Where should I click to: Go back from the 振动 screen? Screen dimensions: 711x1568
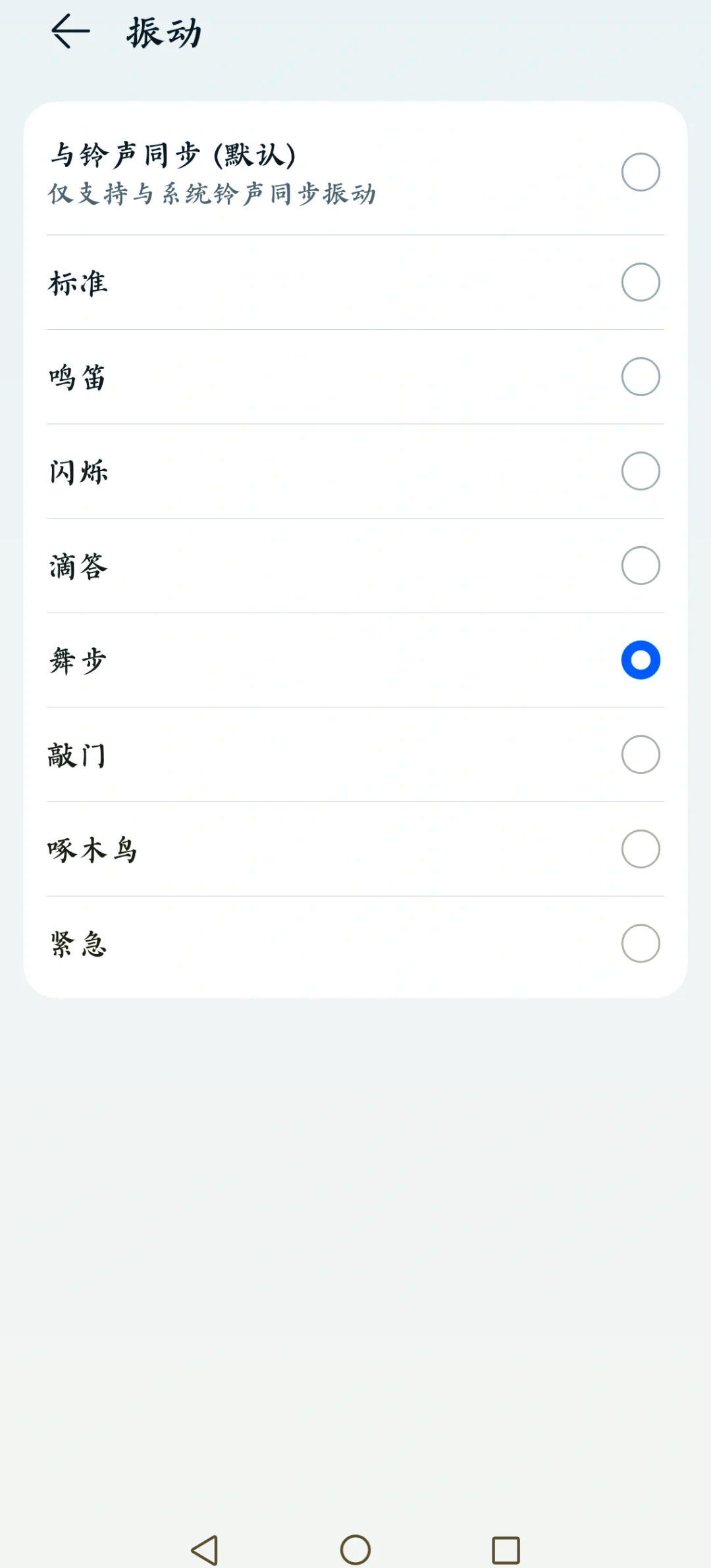(70, 32)
